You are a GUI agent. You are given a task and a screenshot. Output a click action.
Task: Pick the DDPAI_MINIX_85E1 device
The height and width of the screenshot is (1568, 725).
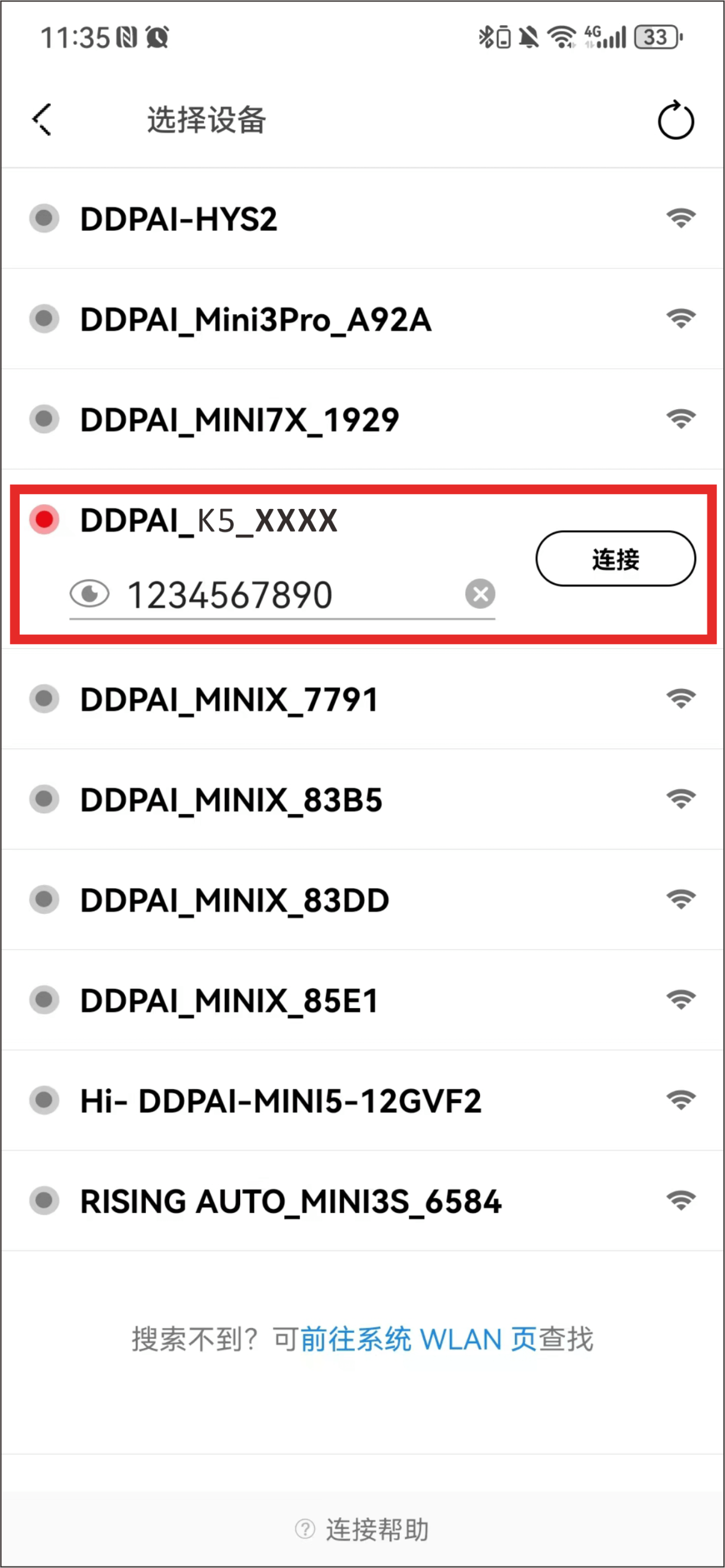pos(229,1000)
